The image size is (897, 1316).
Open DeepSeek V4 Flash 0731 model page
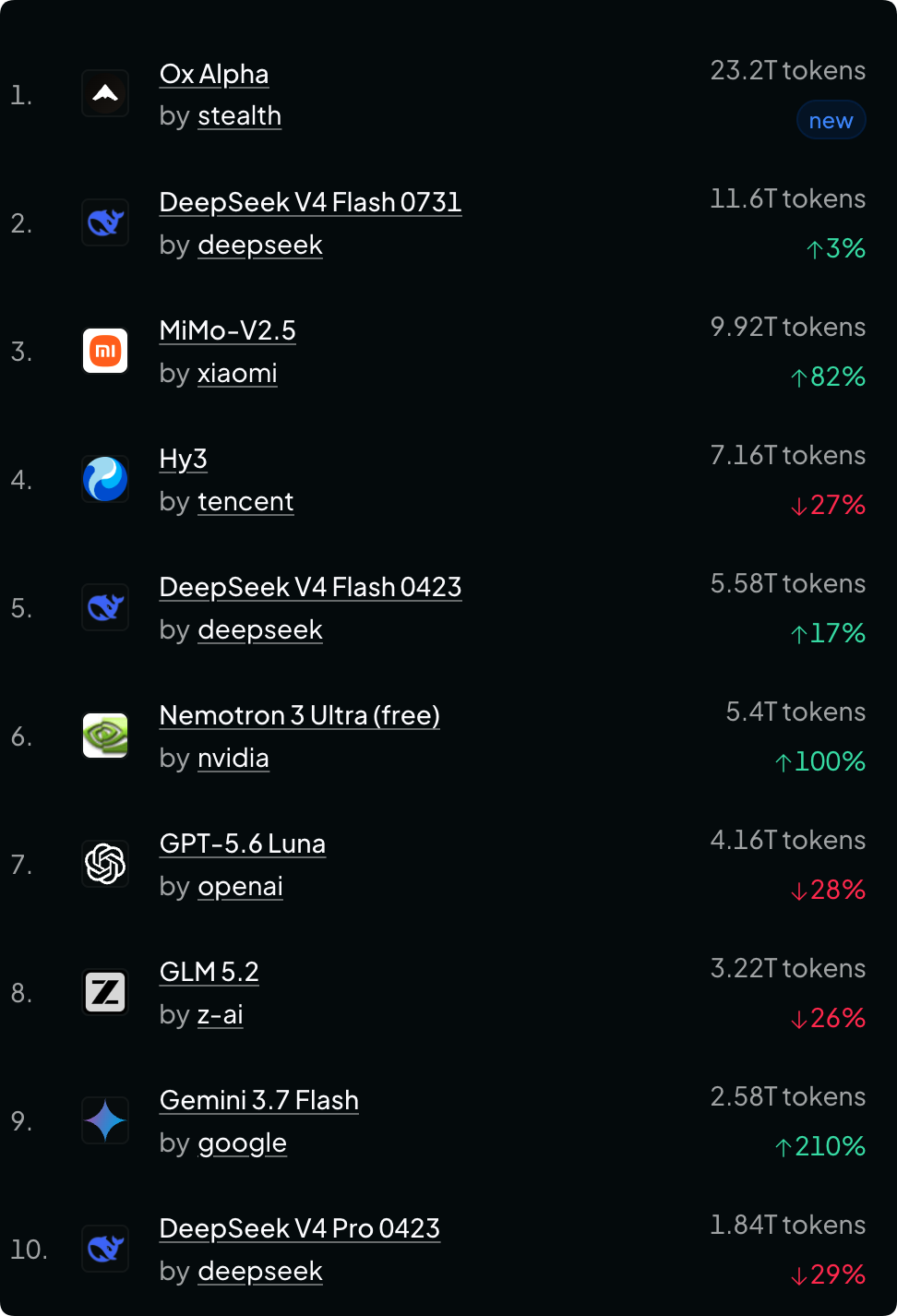[310, 202]
